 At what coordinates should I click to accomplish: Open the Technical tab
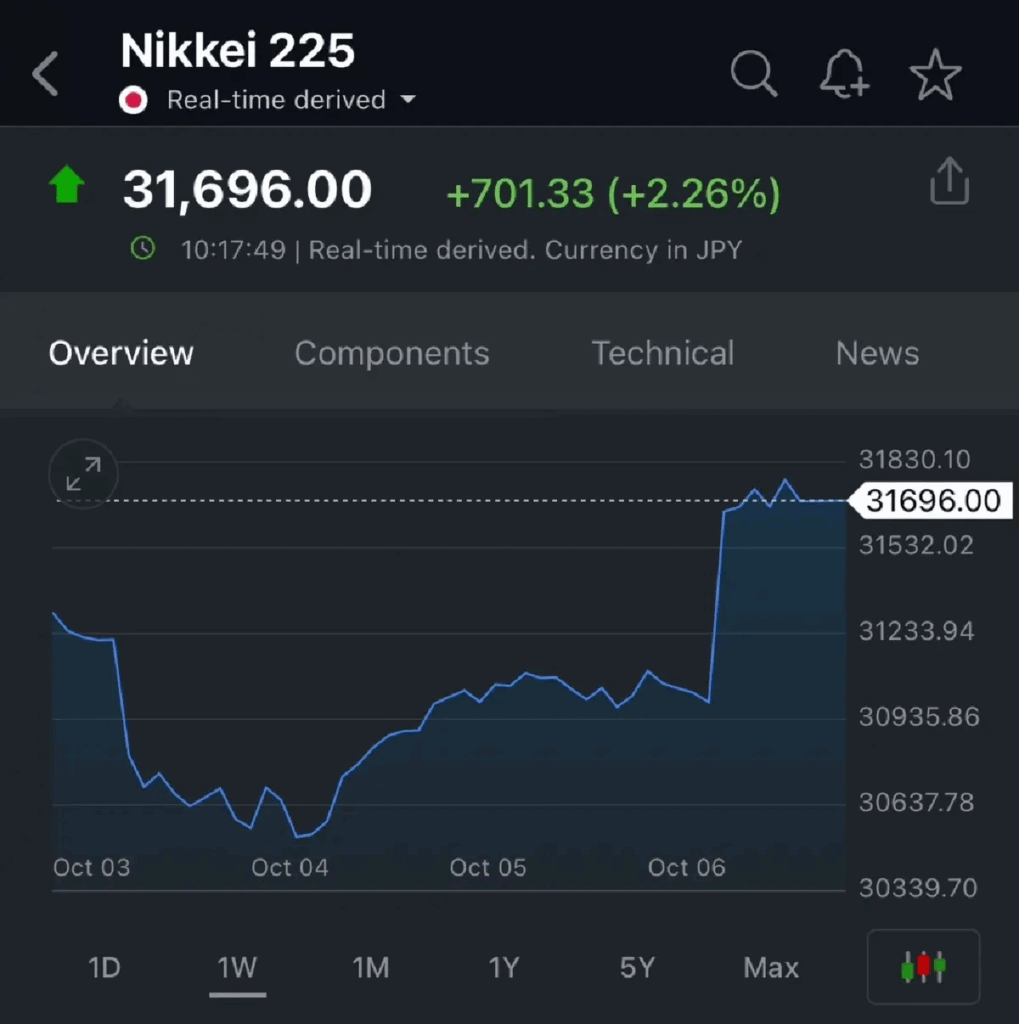click(662, 353)
